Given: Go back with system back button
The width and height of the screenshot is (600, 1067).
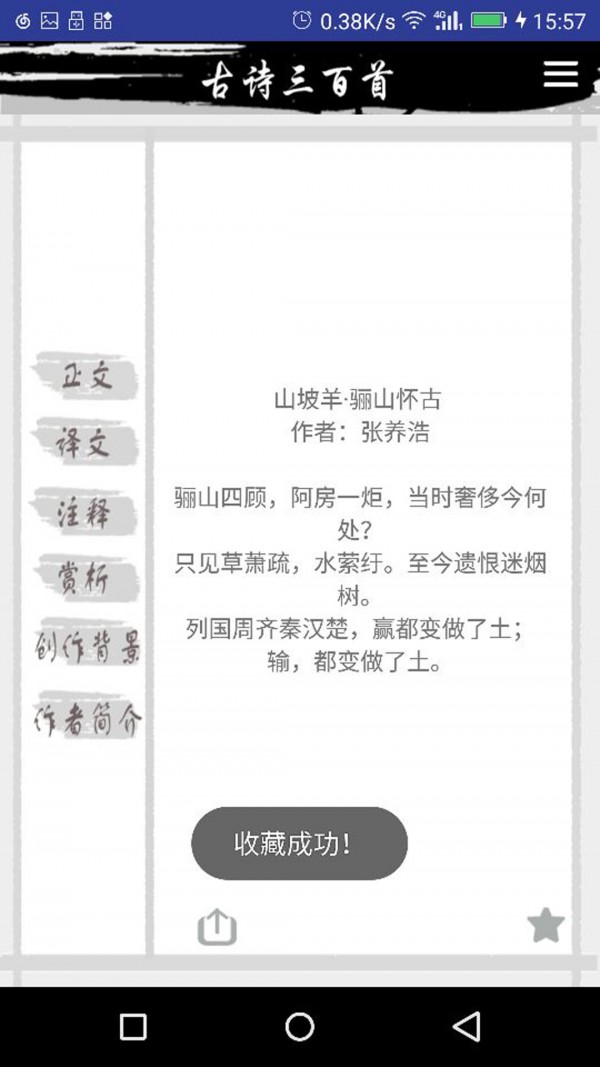Looking at the screenshot, I should (x=466, y=1026).
